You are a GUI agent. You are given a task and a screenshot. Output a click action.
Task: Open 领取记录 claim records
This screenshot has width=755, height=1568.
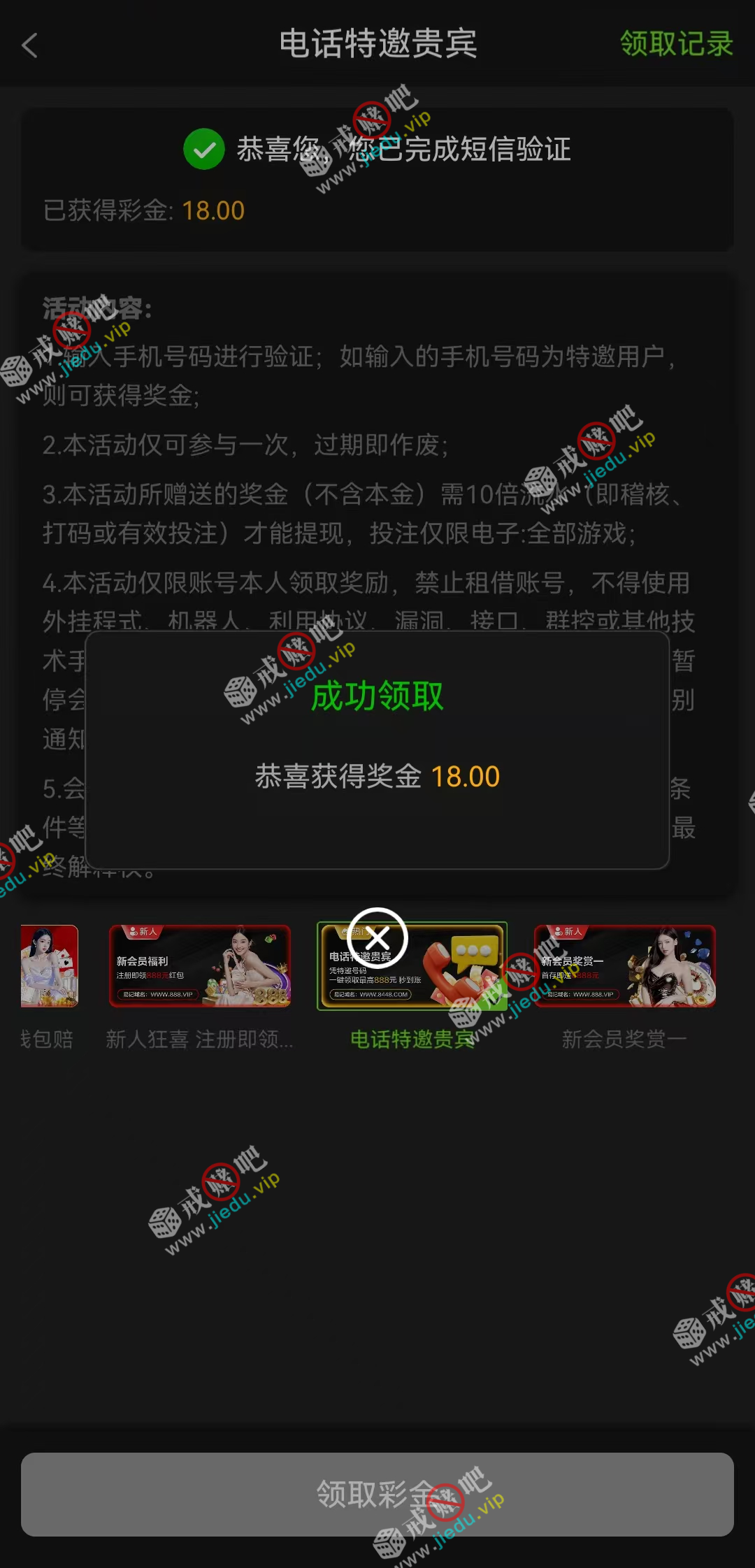[676, 44]
